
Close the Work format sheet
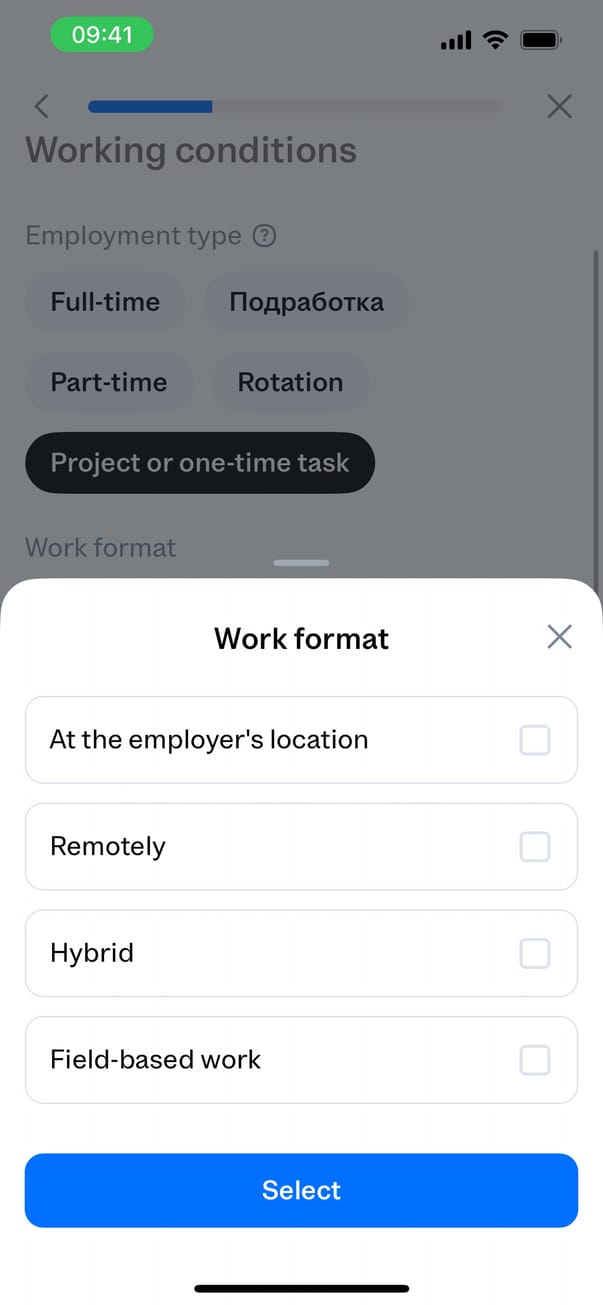(559, 637)
